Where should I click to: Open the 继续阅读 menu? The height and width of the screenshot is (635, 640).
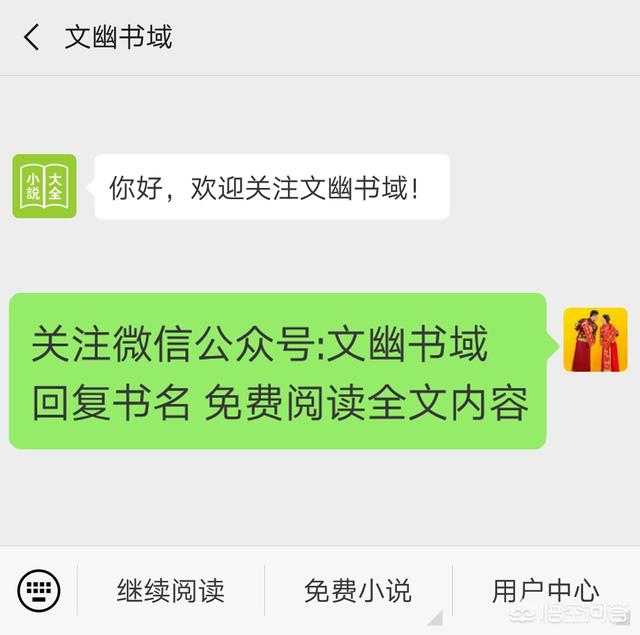click(170, 590)
